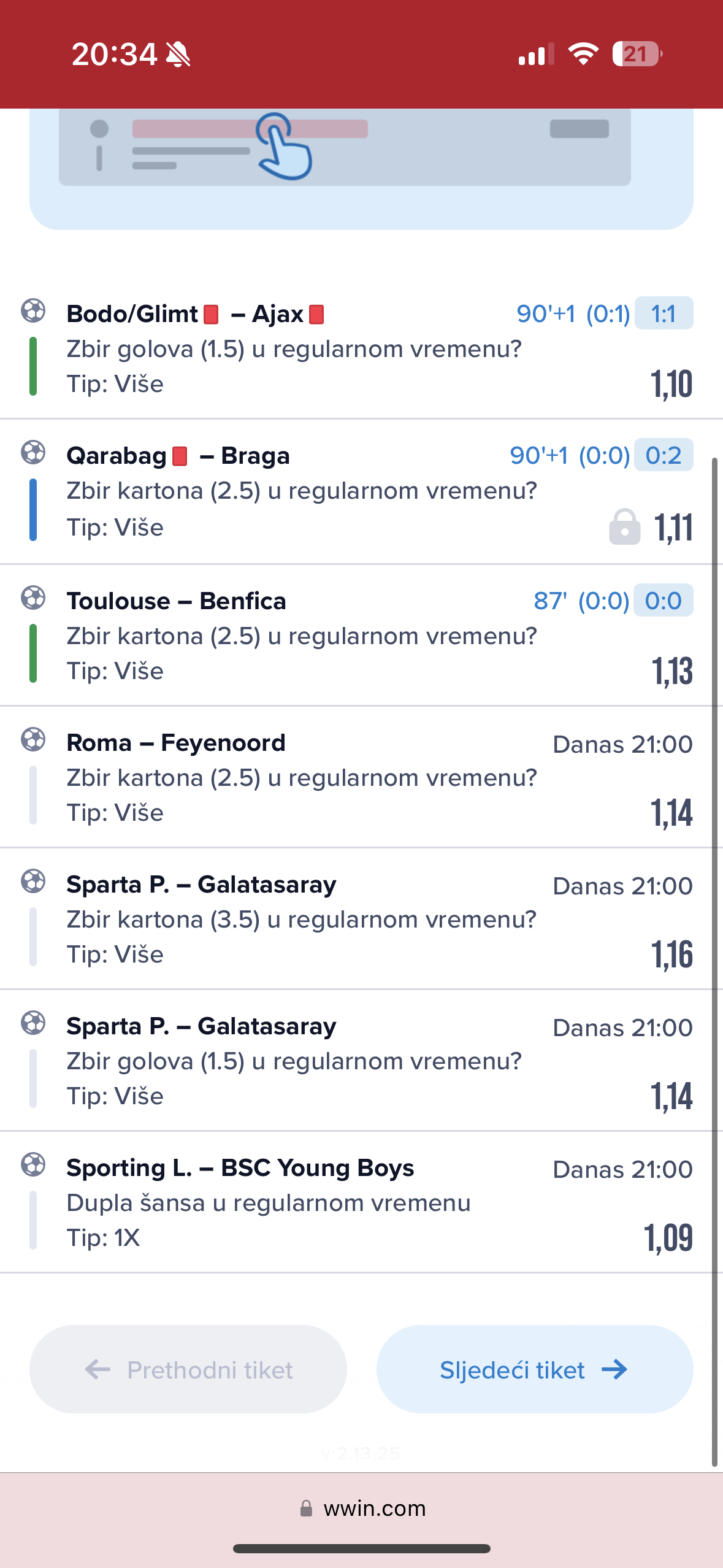The width and height of the screenshot is (723, 1568).
Task: Go to Sljedeći tiket
Action: 535,1369
